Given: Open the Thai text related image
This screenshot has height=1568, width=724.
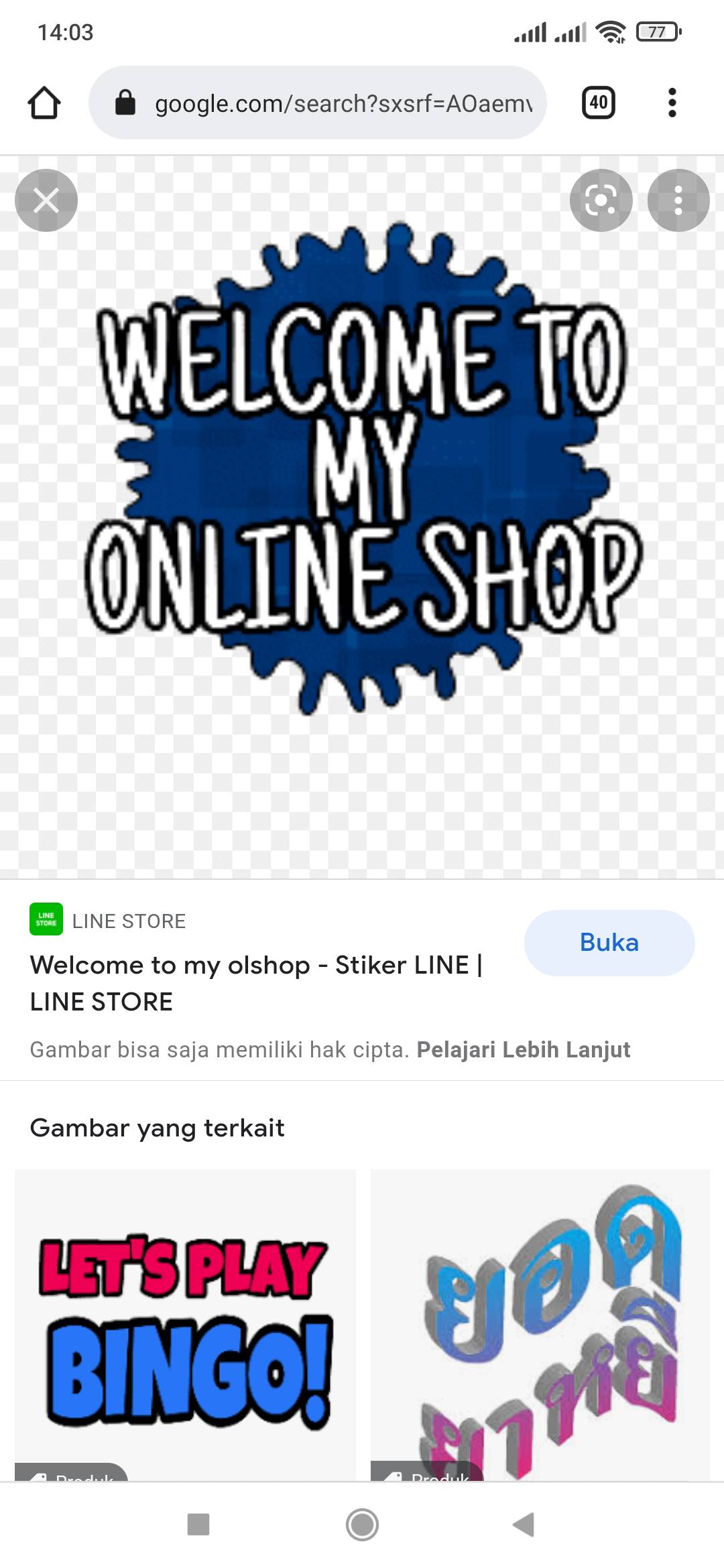Looking at the screenshot, I should 540,1325.
